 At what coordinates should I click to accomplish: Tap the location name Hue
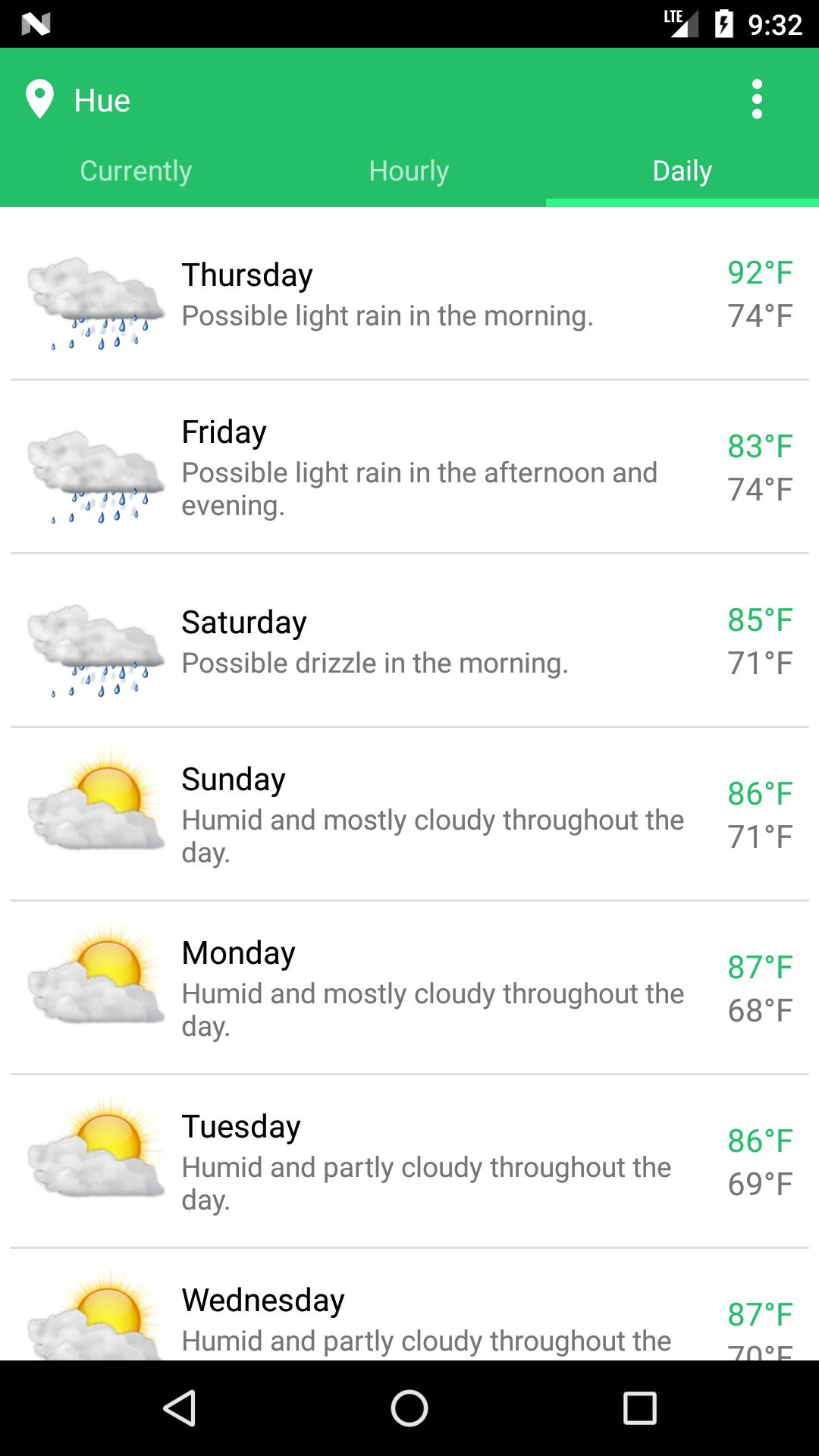tap(101, 99)
